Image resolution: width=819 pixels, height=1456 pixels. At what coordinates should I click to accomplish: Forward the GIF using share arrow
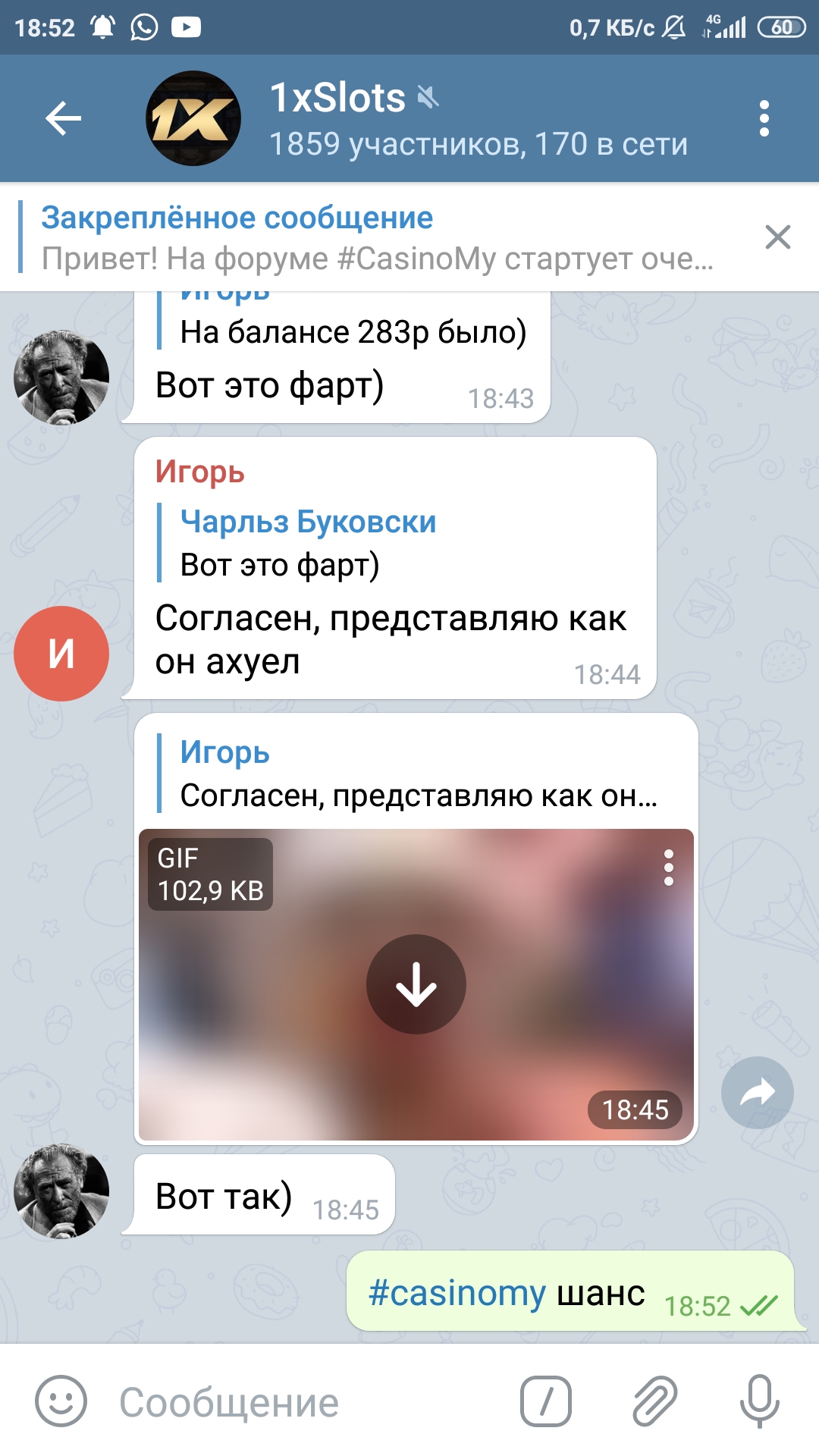[757, 1092]
